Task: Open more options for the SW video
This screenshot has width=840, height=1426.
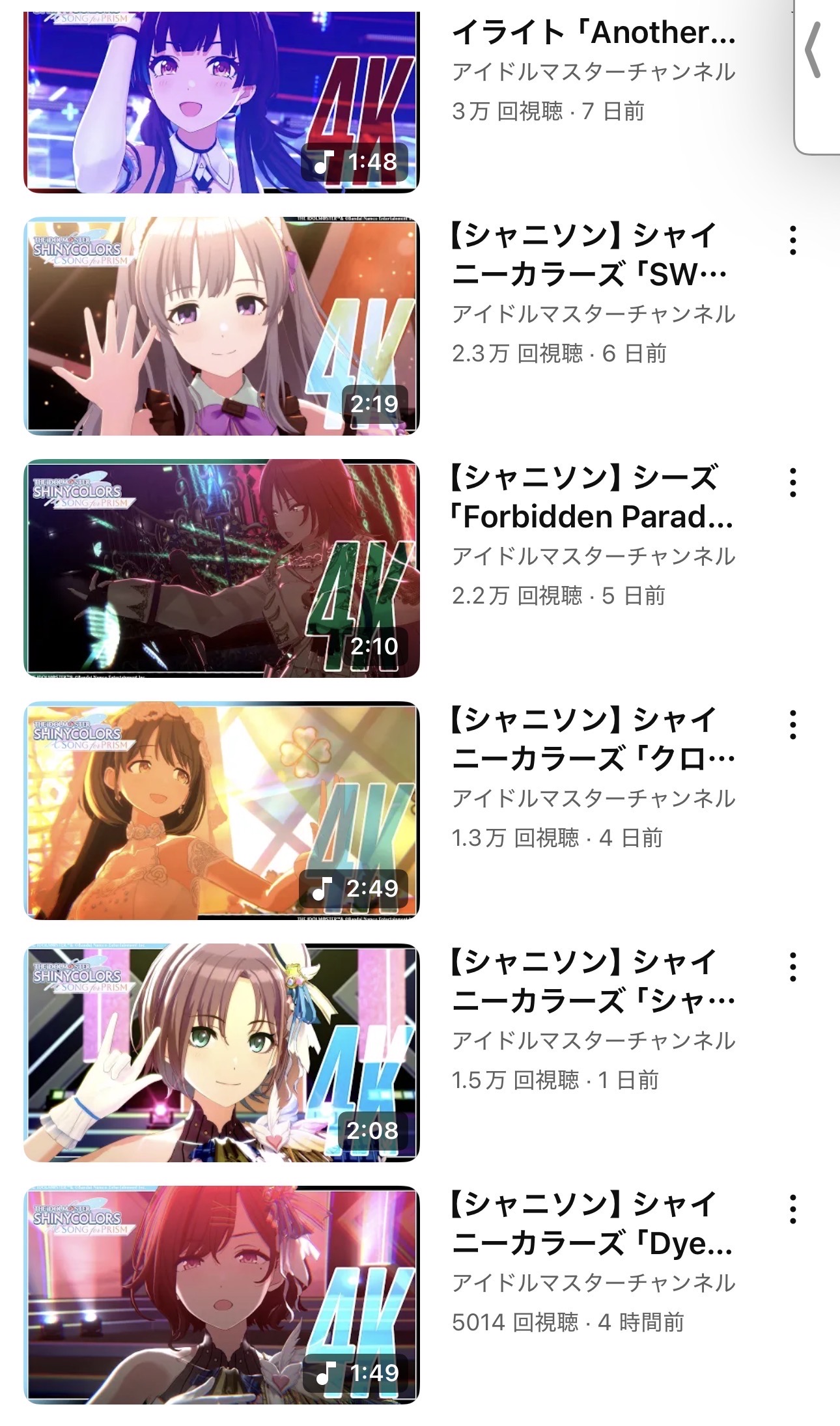Action: point(792,241)
